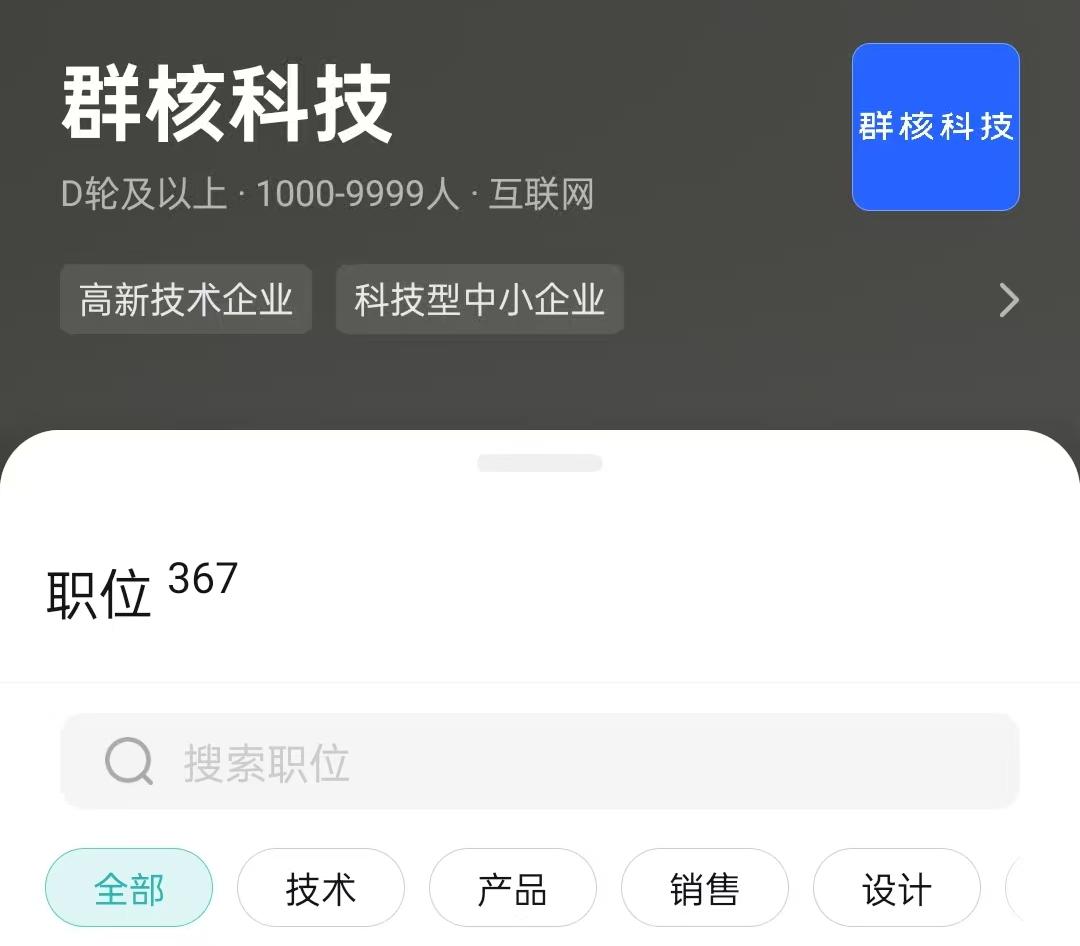
Task: Filter positions by 技术
Action: [321, 888]
